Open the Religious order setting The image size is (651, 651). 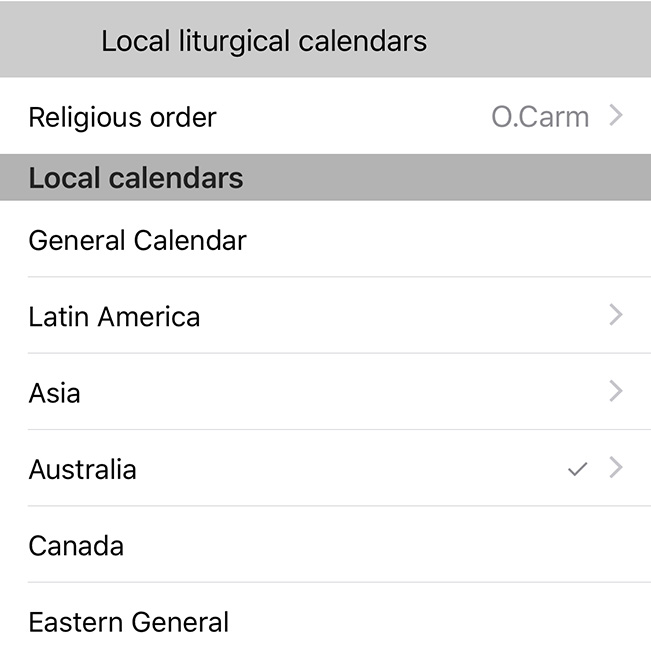[x=325, y=117]
